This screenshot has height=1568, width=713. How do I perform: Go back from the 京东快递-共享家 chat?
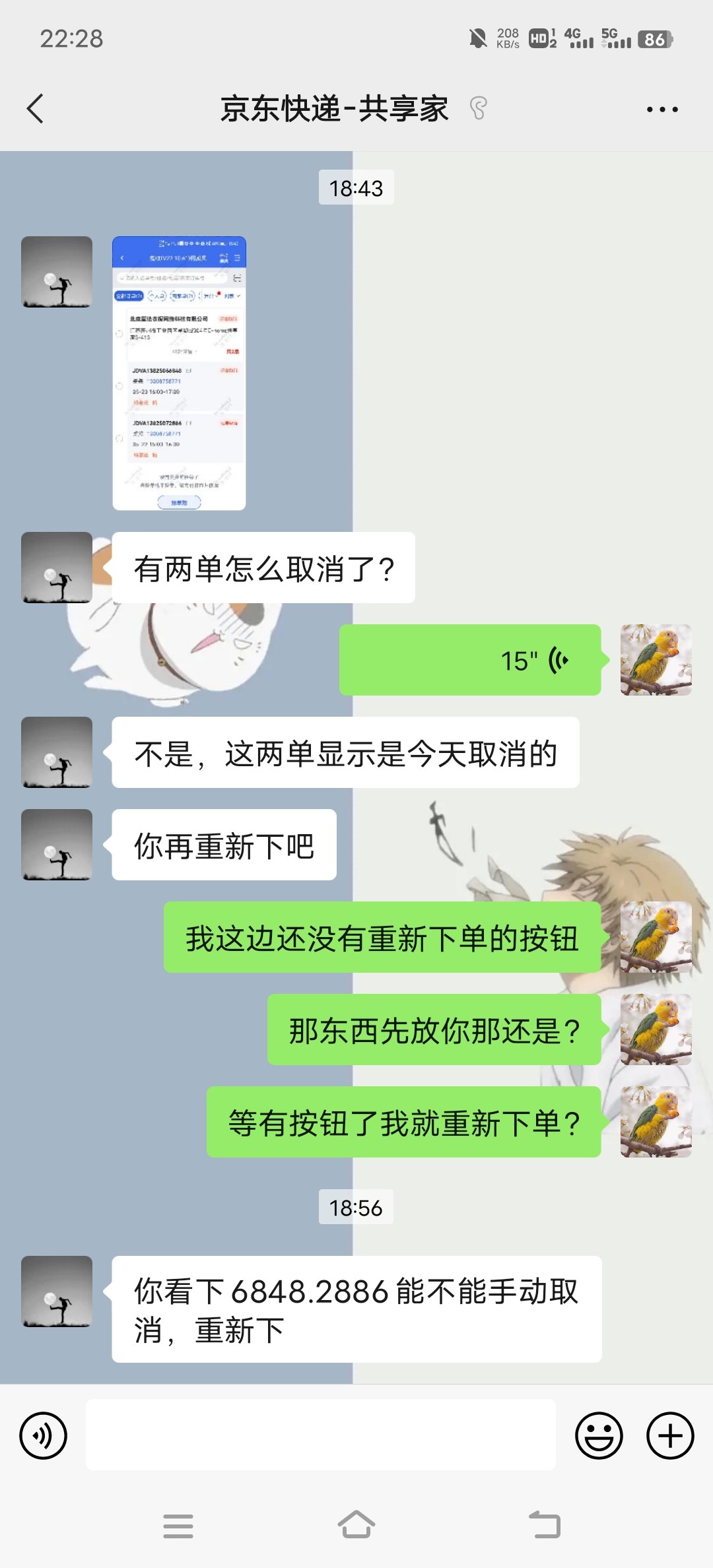(x=36, y=109)
